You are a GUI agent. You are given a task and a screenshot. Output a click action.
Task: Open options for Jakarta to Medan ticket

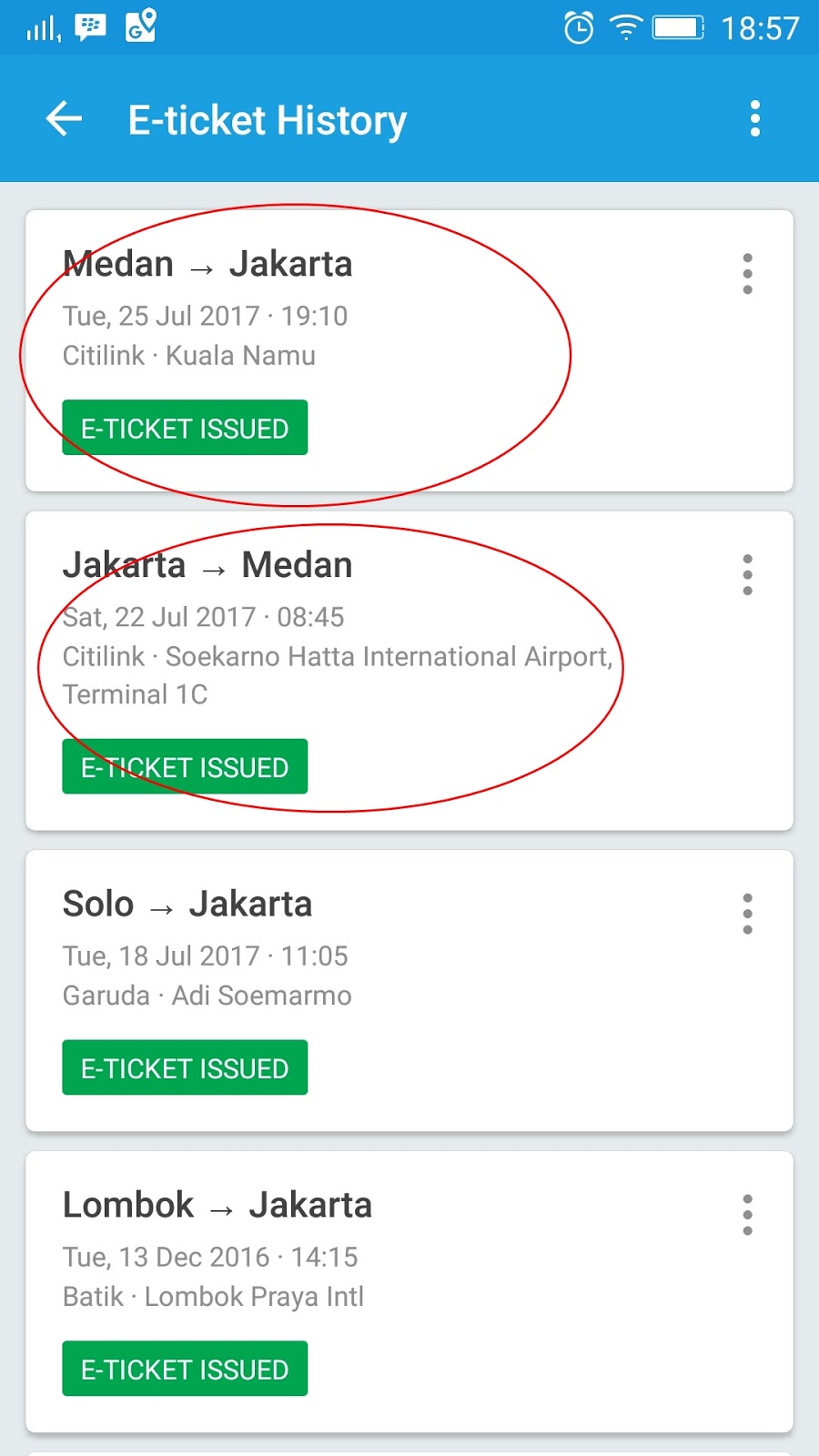[x=747, y=575]
